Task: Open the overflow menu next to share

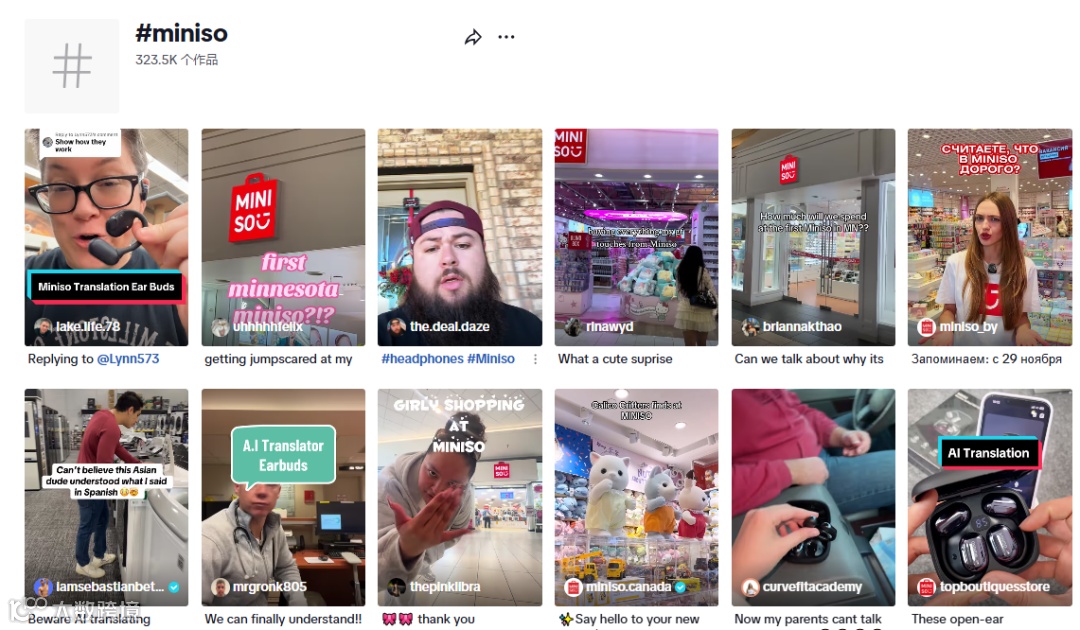Action: [x=506, y=37]
